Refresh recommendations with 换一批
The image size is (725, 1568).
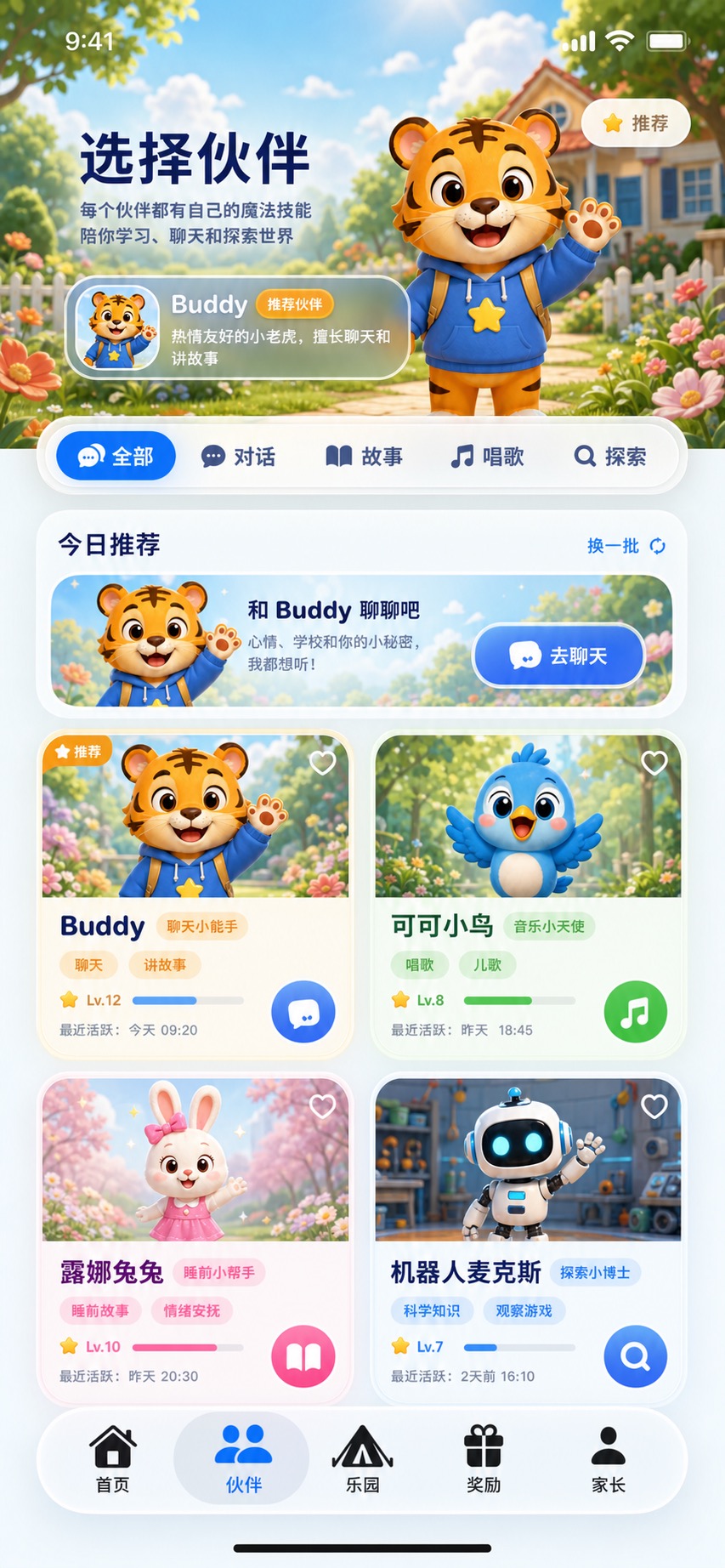coord(626,546)
